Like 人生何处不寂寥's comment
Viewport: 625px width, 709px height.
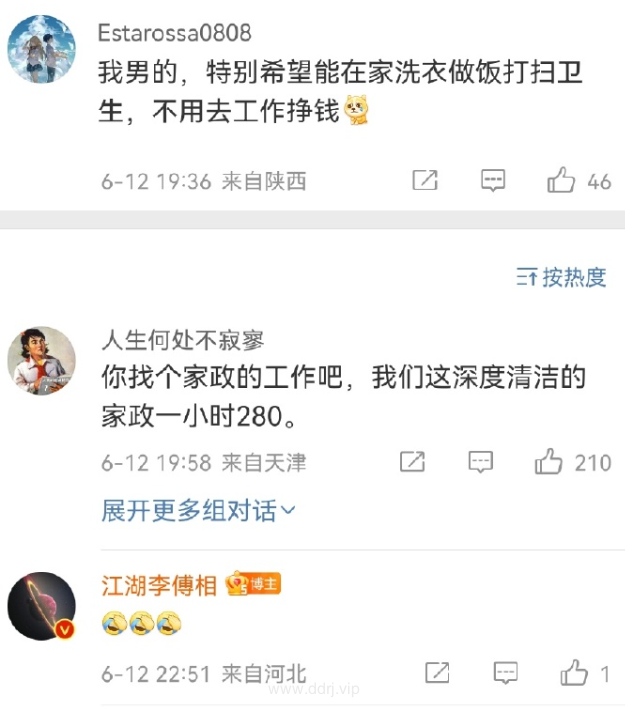pos(549,462)
